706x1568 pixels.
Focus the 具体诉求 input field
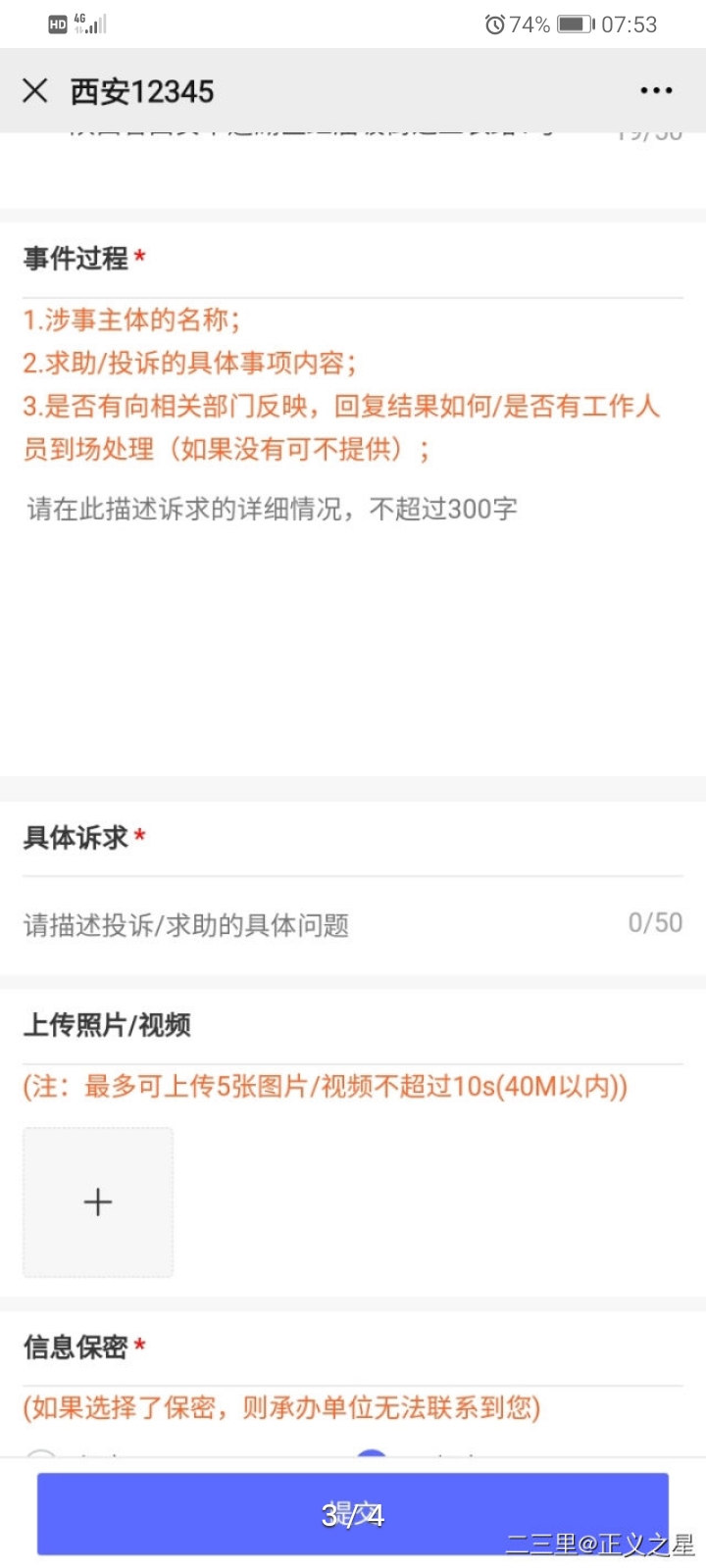(314, 924)
